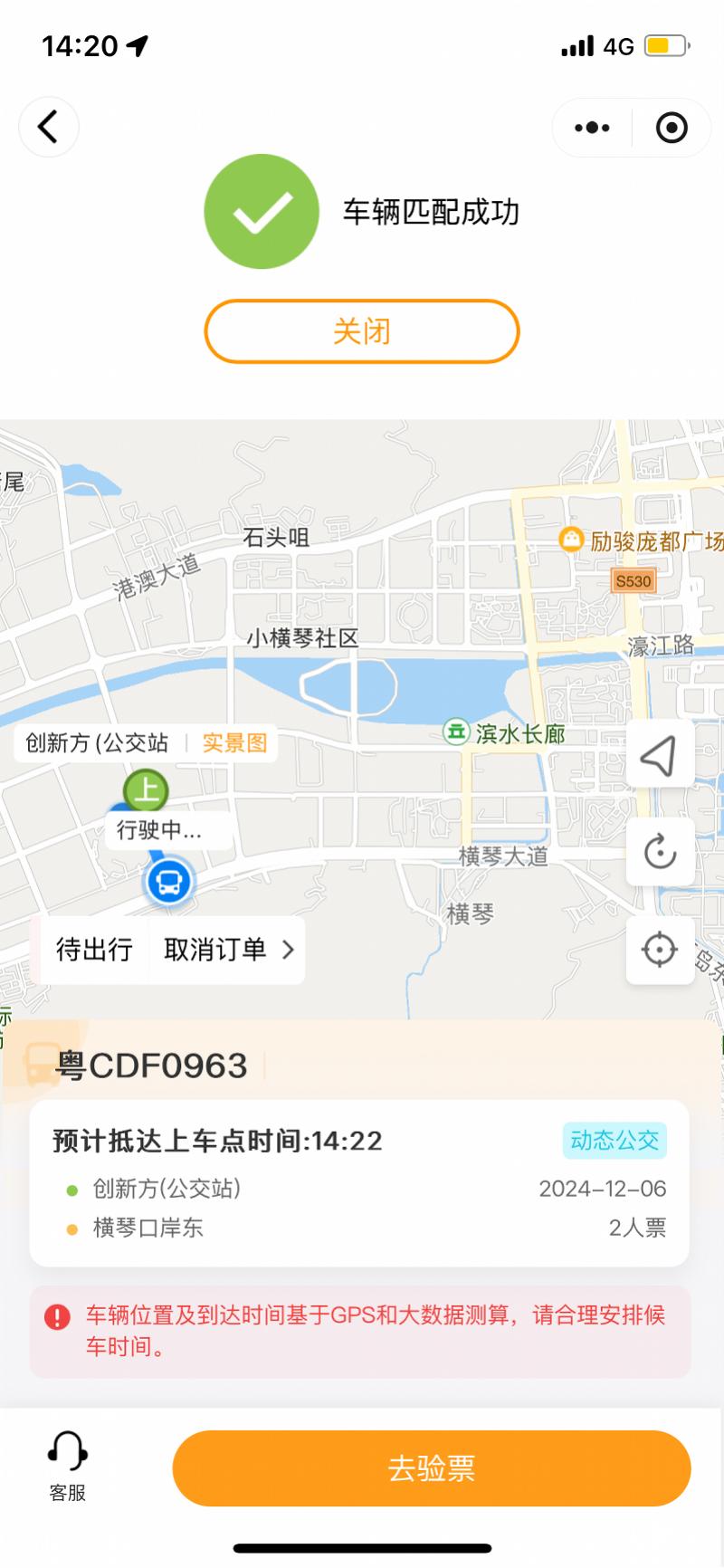Contact 客服 customer service
The width and height of the screenshot is (724, 1568).
[68, 1467]
